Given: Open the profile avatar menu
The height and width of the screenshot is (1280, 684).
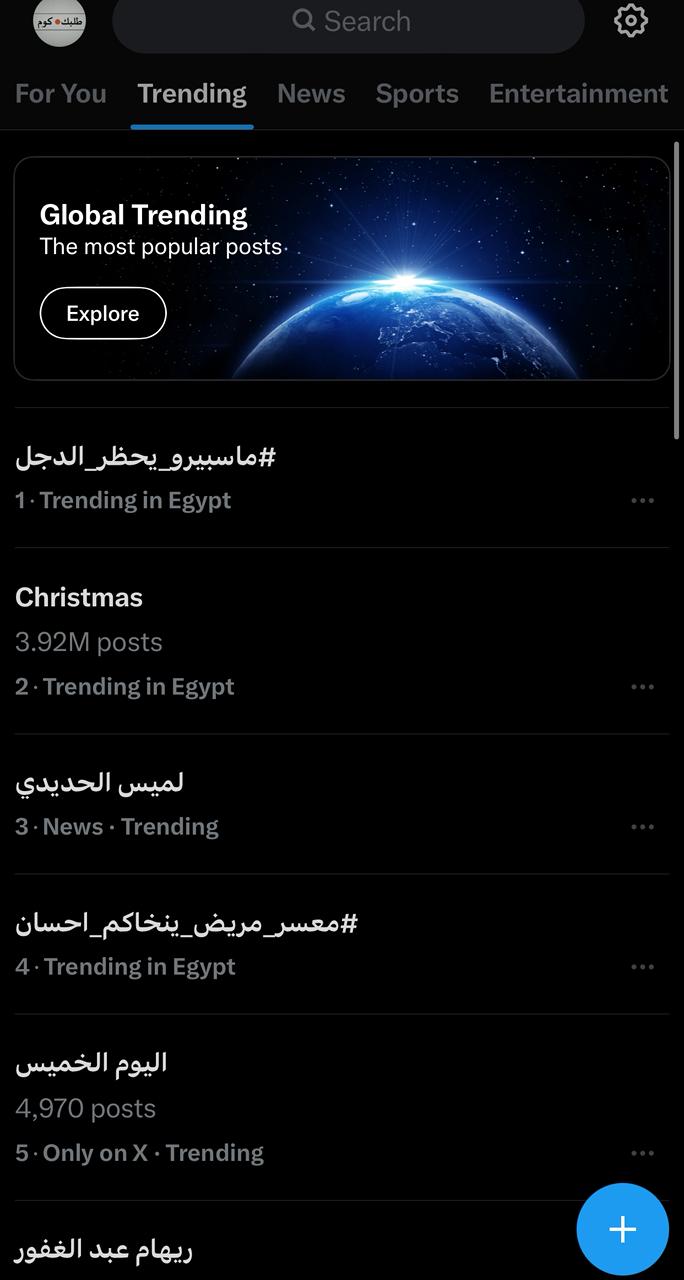Looking at the screenshot, I should coord(59,21).
